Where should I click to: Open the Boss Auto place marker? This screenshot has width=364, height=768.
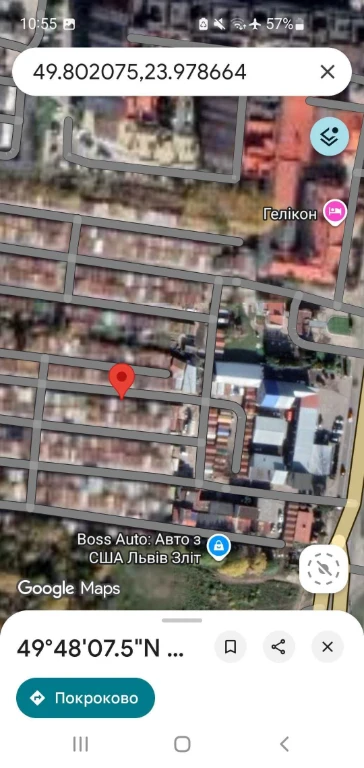pos(218,548)
